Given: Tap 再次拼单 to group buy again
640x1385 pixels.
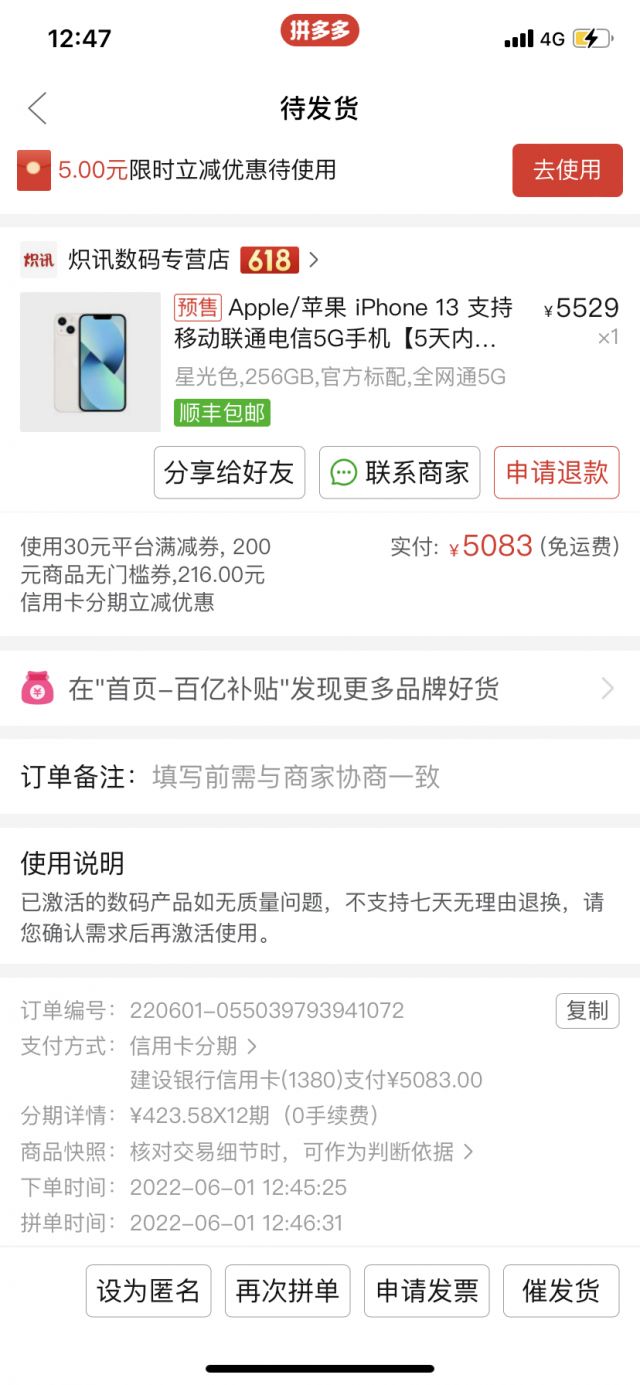Looking at the screenshot, I should (x=287, y=1291).
